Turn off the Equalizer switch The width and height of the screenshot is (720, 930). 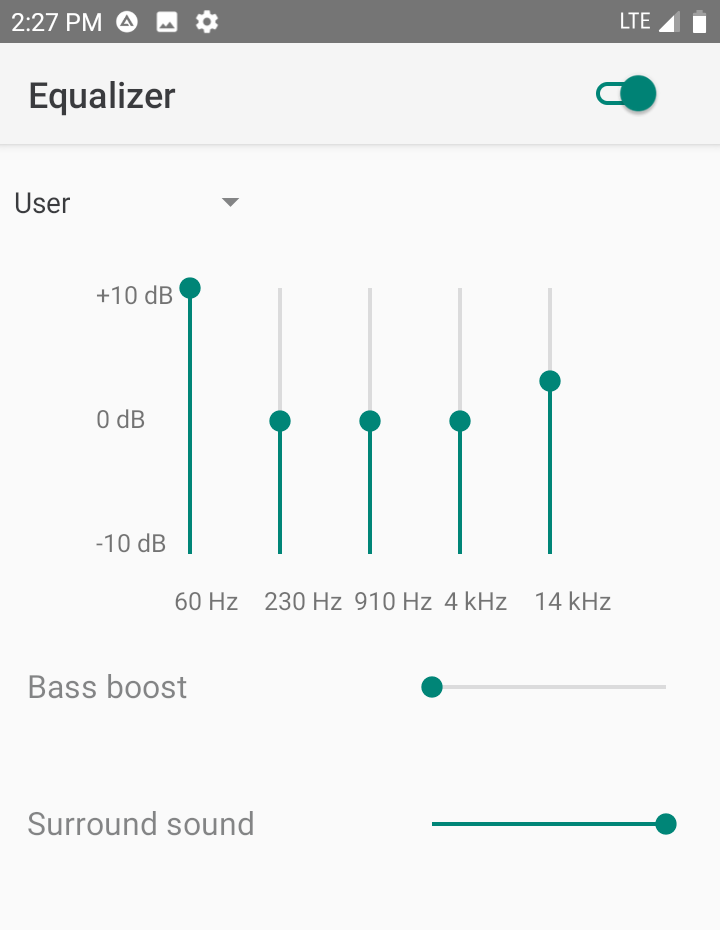(x=626, y=95)
